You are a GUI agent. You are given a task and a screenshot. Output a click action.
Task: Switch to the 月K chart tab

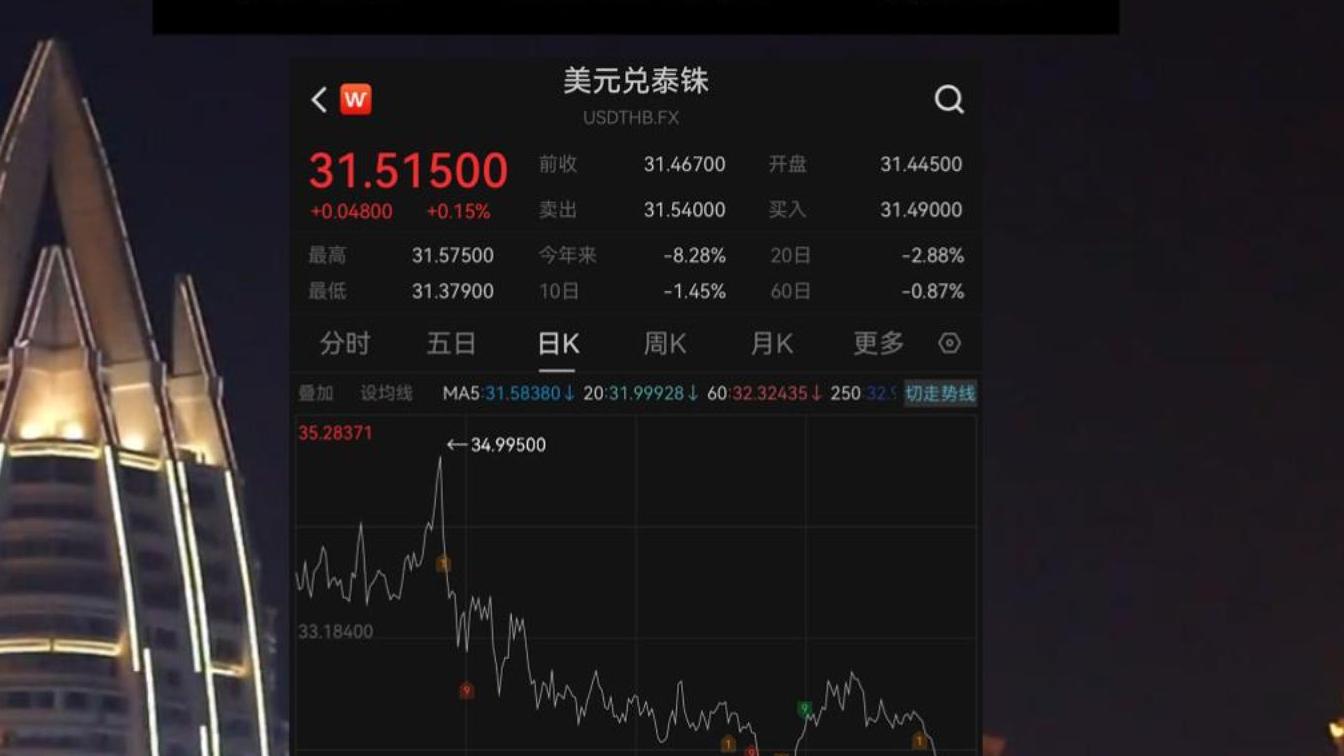click(771, 344)
